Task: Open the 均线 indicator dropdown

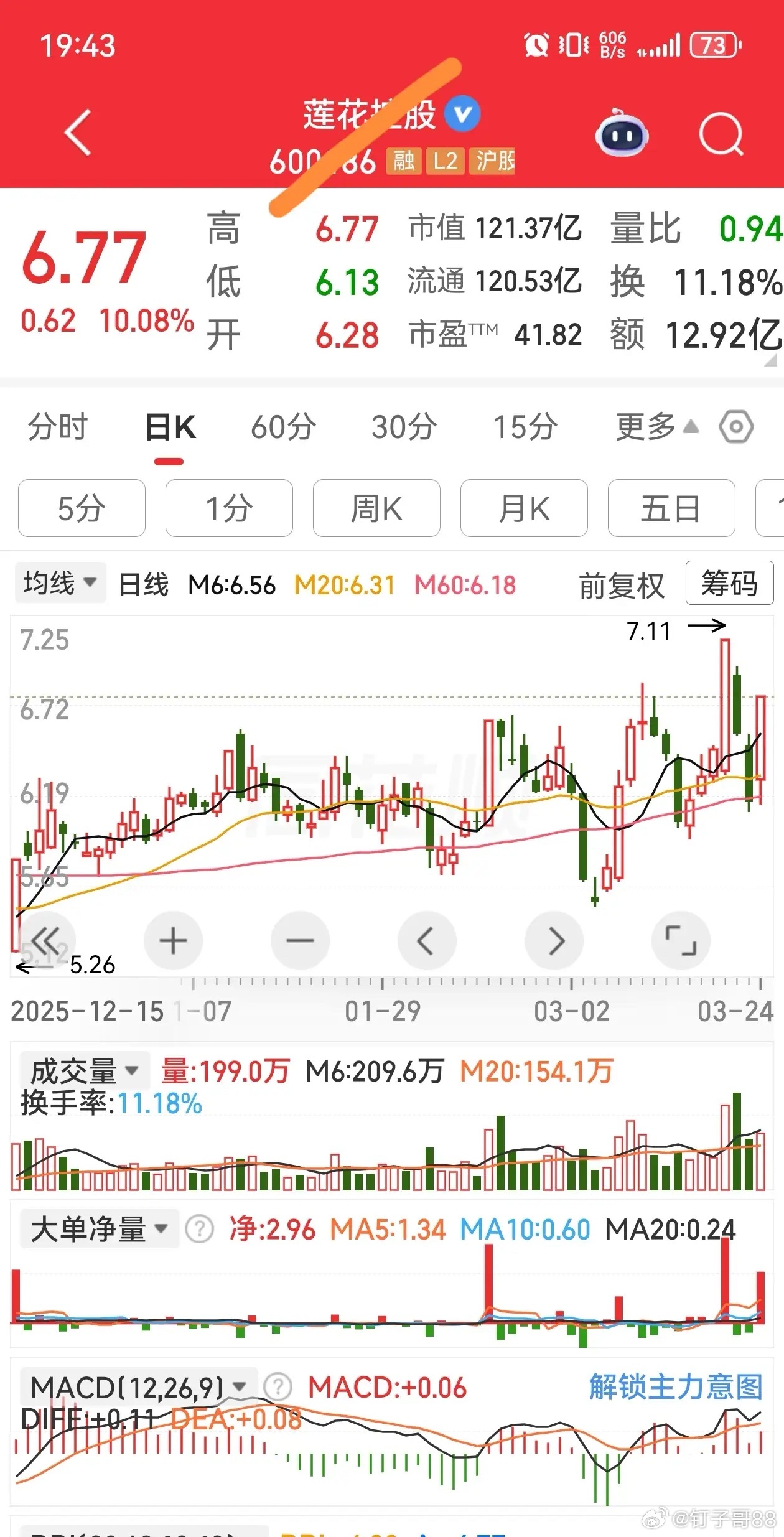Action: click(60, 583)
